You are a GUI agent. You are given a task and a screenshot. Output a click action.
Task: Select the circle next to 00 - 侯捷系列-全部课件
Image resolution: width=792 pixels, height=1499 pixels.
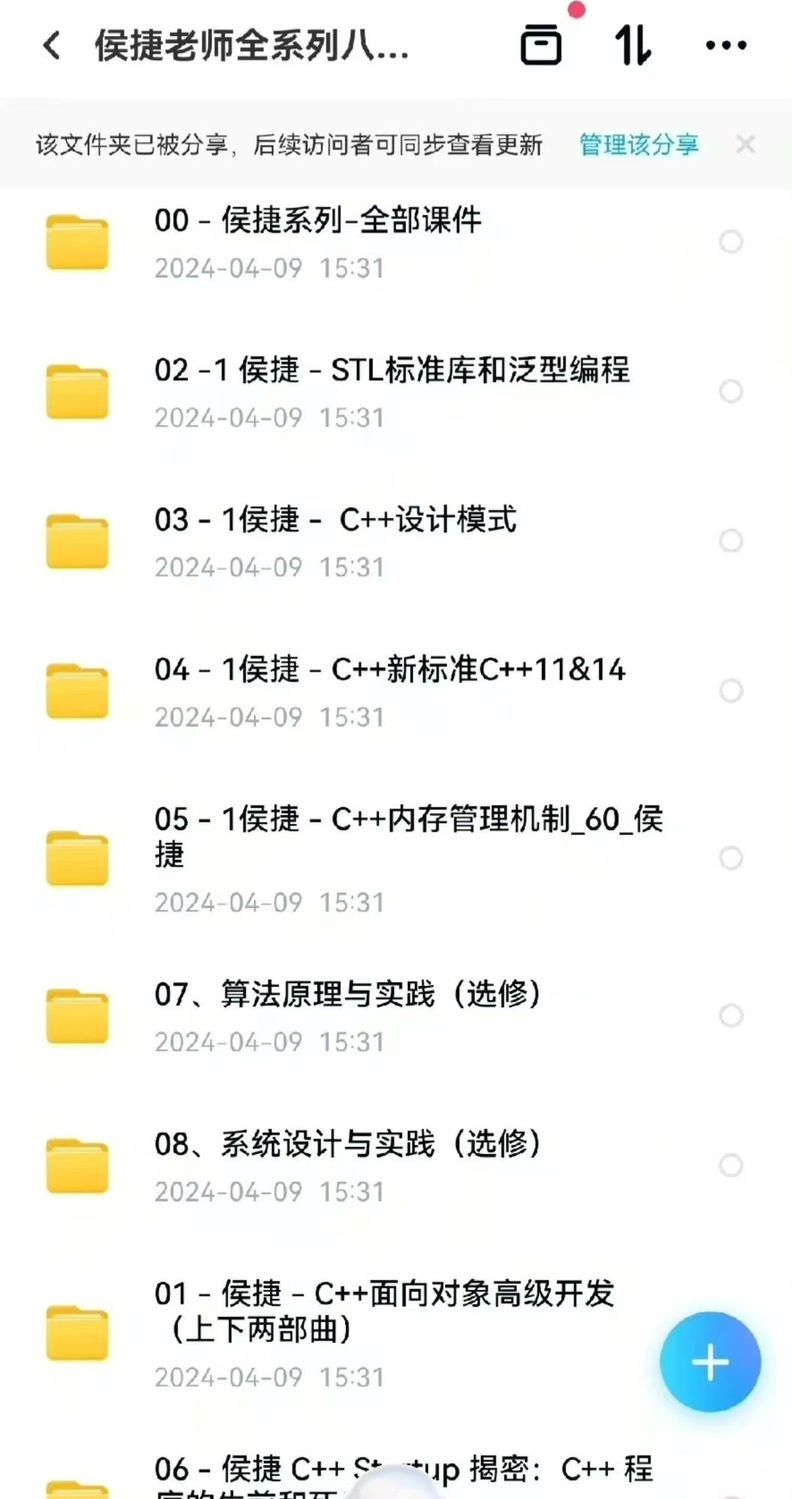pos(730,242)
